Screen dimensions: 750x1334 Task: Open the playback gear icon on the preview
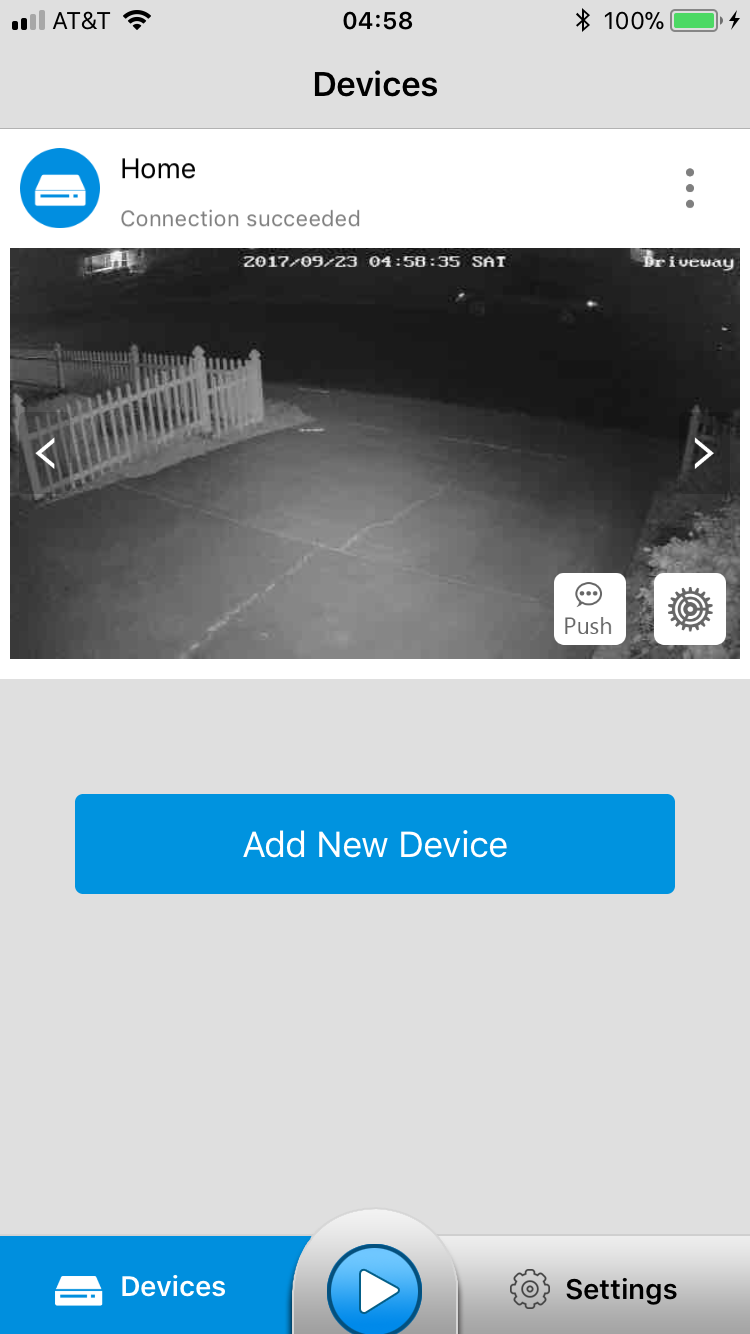(x=689, y=609)
